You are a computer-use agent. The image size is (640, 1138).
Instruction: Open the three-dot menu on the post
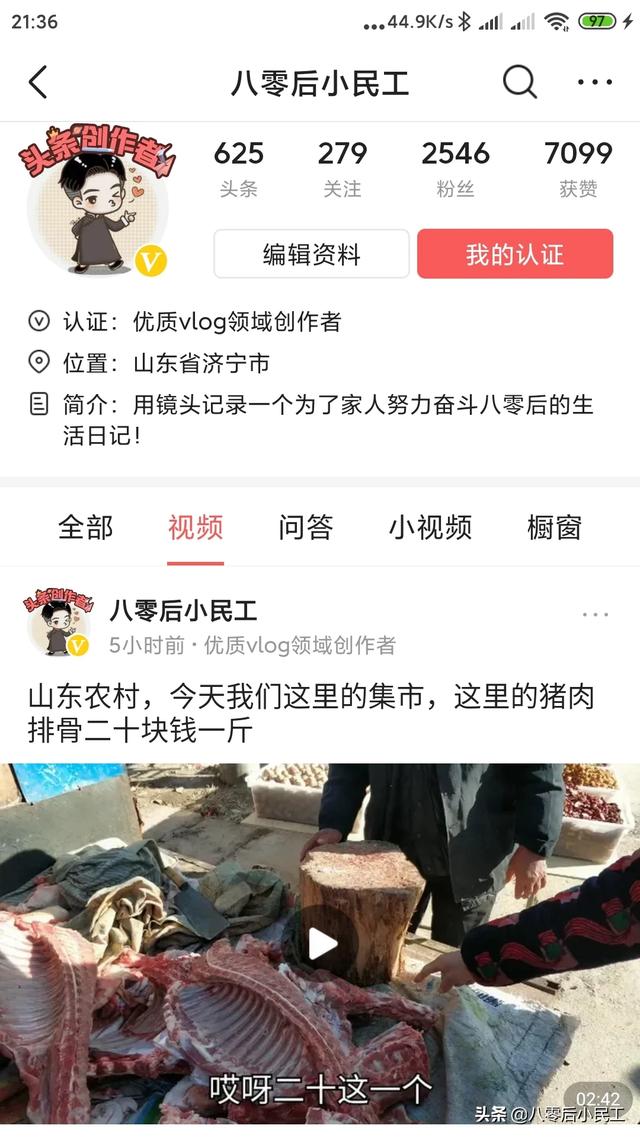tap(595, 615)
